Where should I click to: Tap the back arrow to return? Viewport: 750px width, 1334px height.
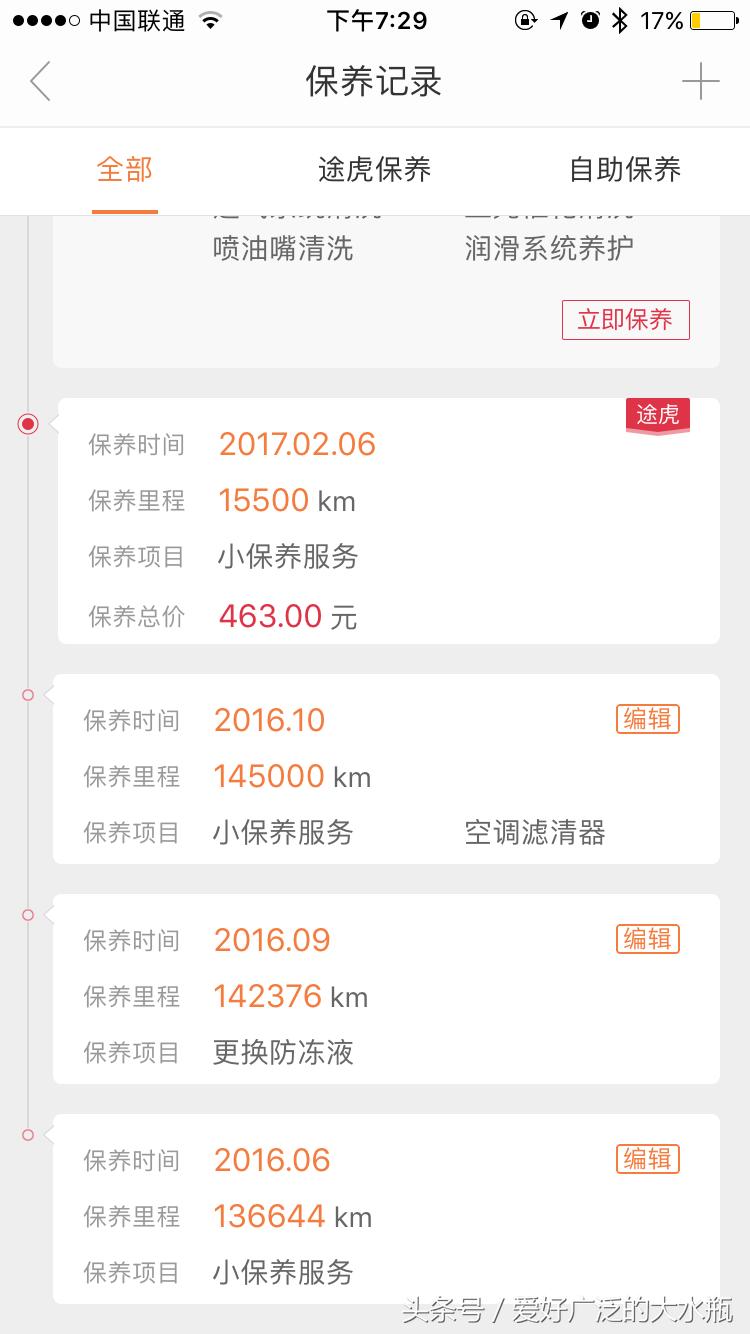click(40, 80)
